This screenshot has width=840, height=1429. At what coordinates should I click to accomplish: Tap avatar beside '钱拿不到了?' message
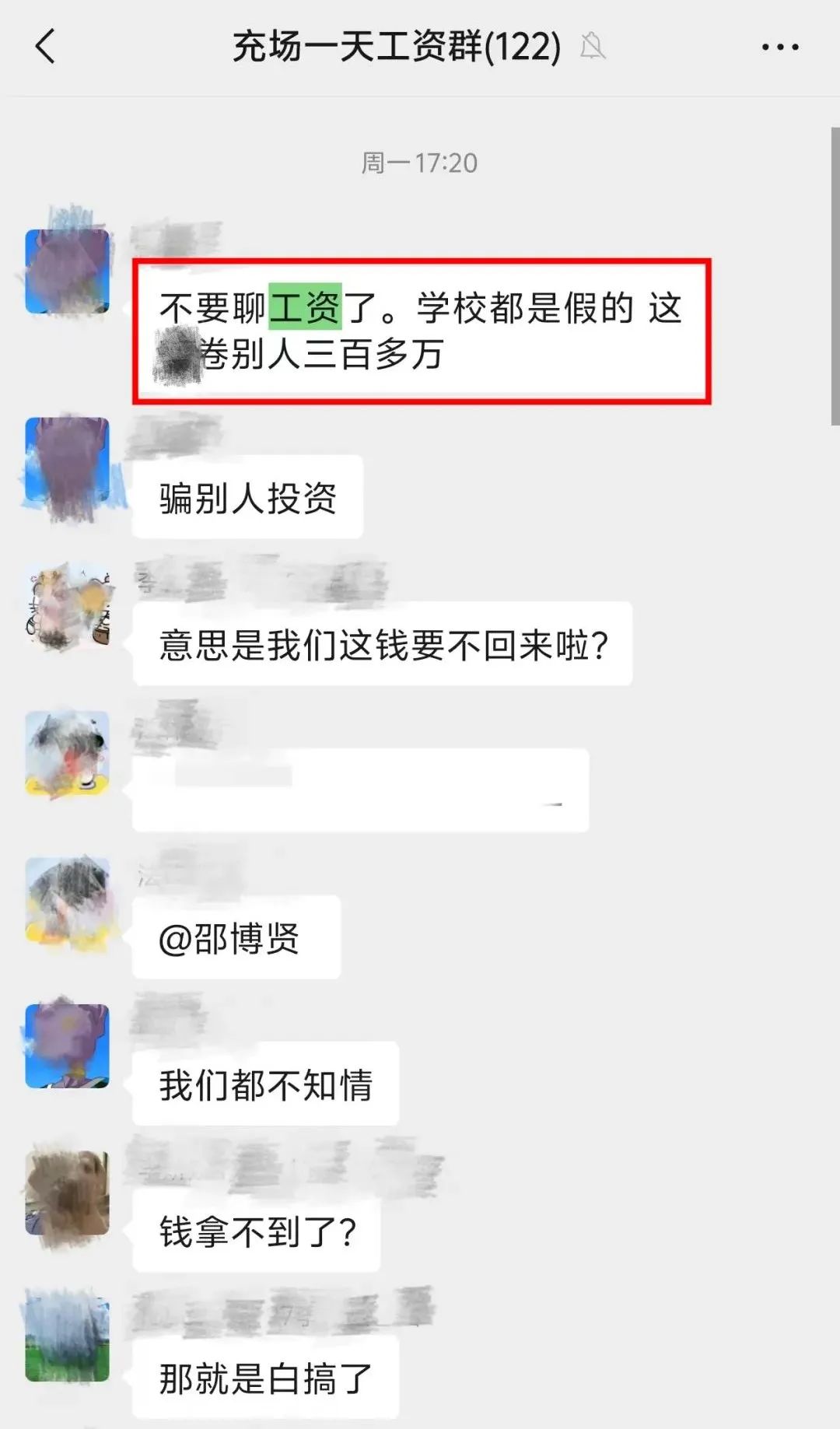(x=68, y=1193)
